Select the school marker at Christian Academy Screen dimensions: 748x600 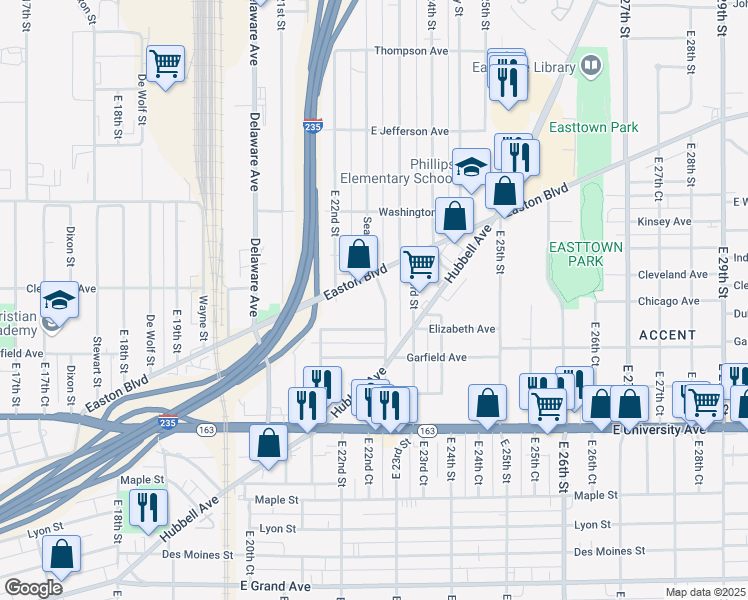pos(60,303)
